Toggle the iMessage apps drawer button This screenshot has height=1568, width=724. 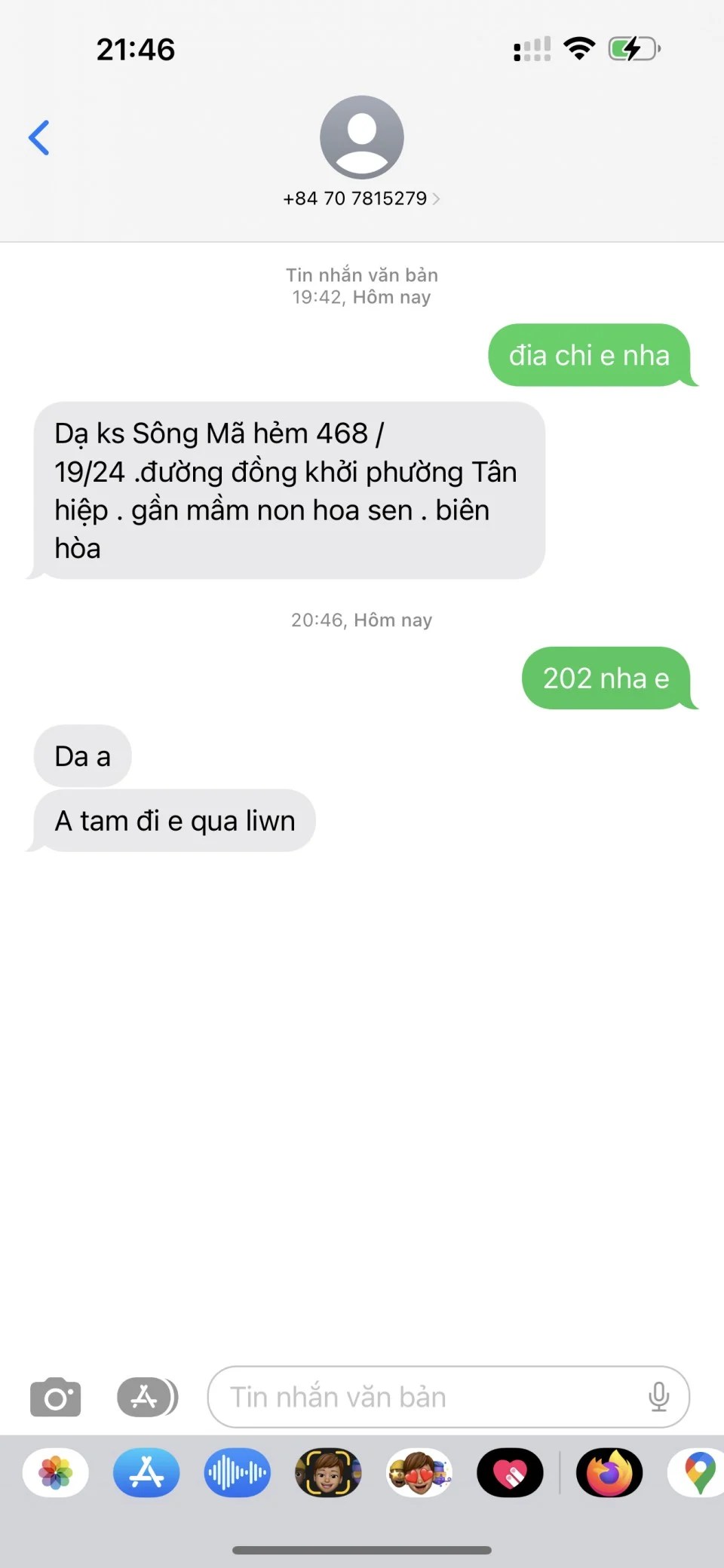point(147,1397)
